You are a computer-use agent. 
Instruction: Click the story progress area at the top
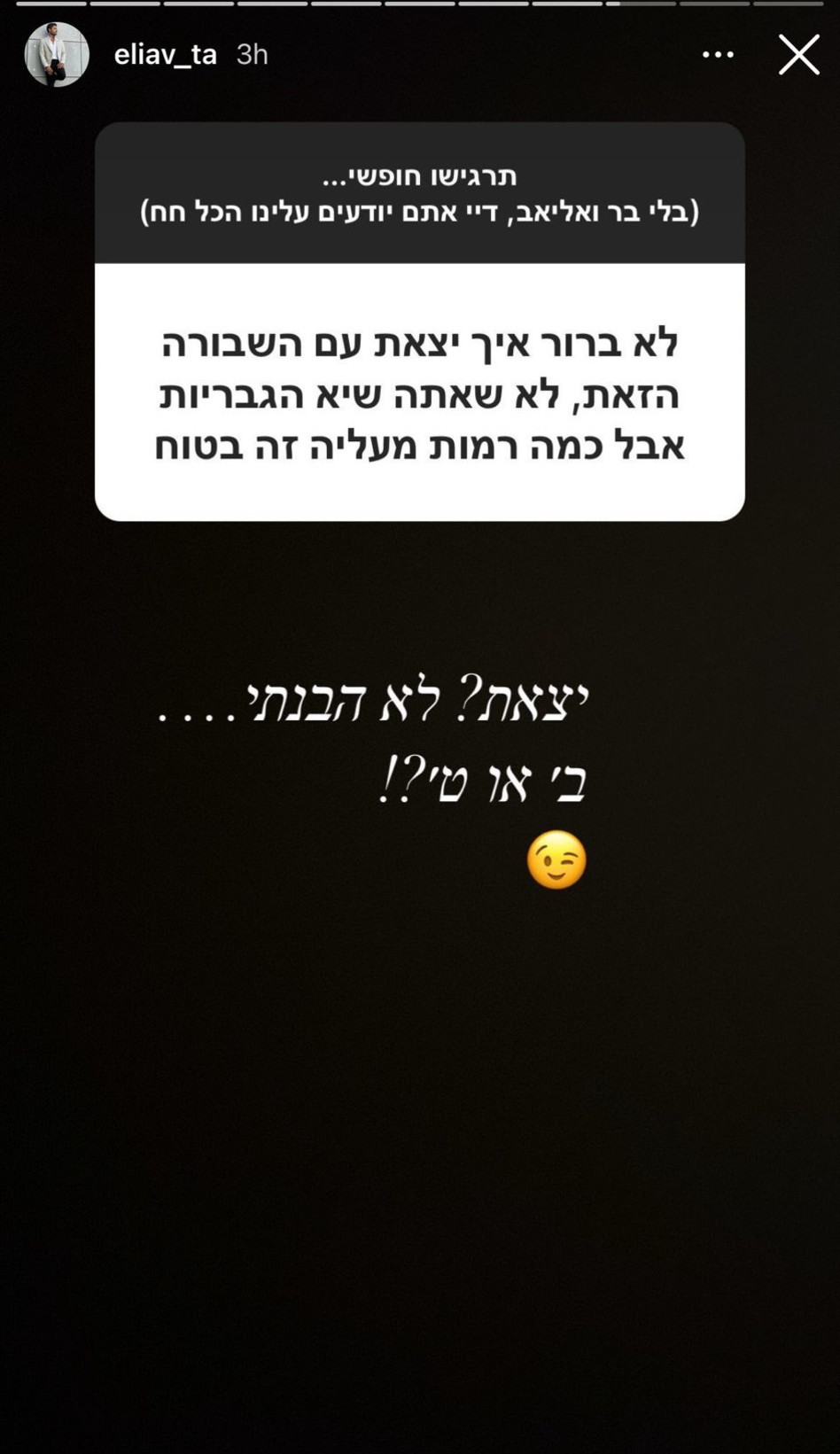point(420,9)
